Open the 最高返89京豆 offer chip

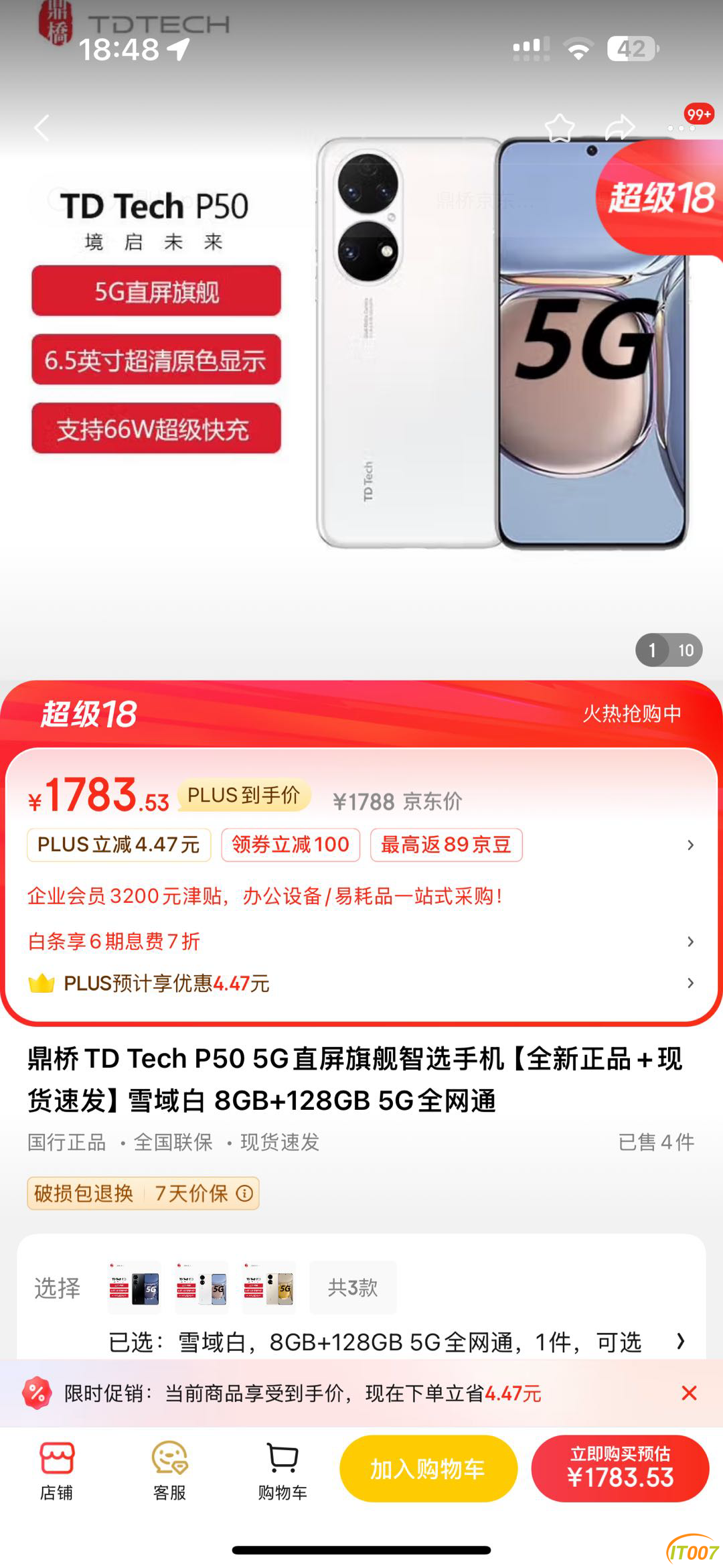446,845
